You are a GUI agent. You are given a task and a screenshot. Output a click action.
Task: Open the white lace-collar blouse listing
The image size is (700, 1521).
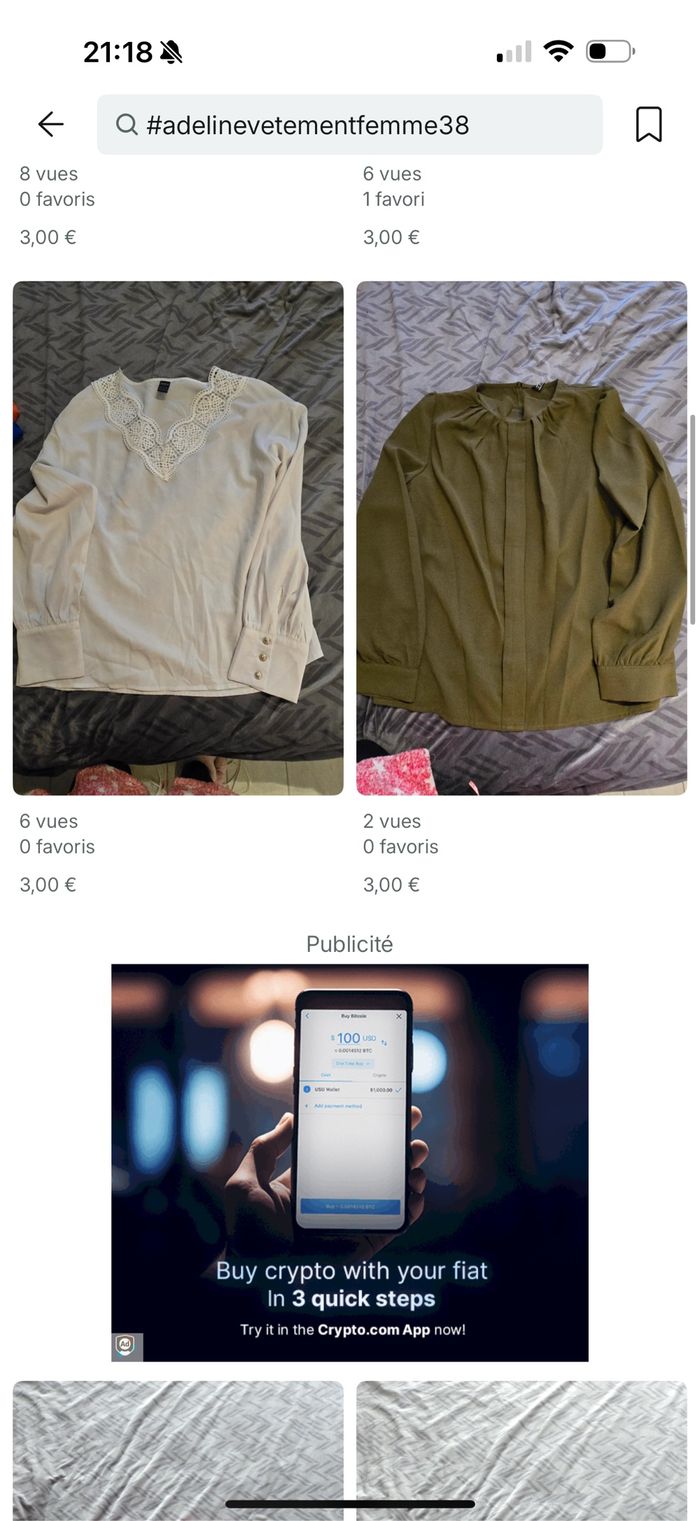178,537
